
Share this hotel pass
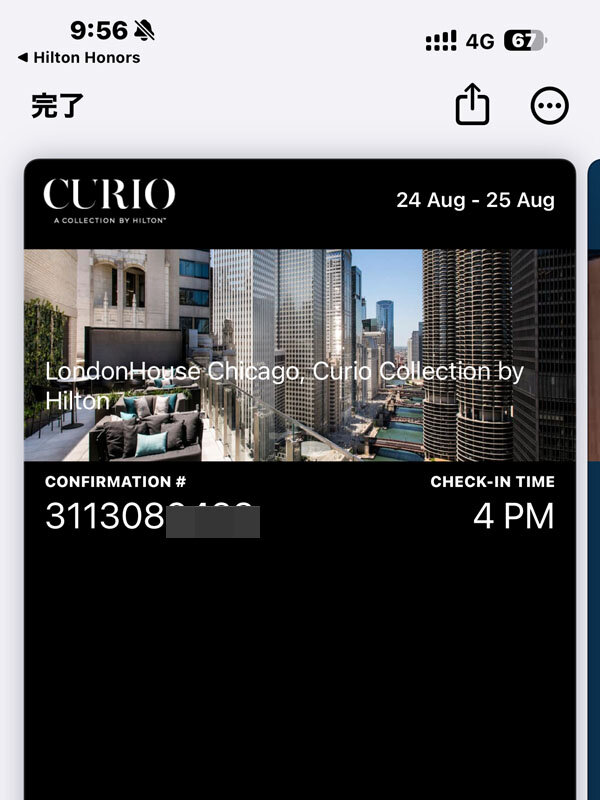pos(472,105)
